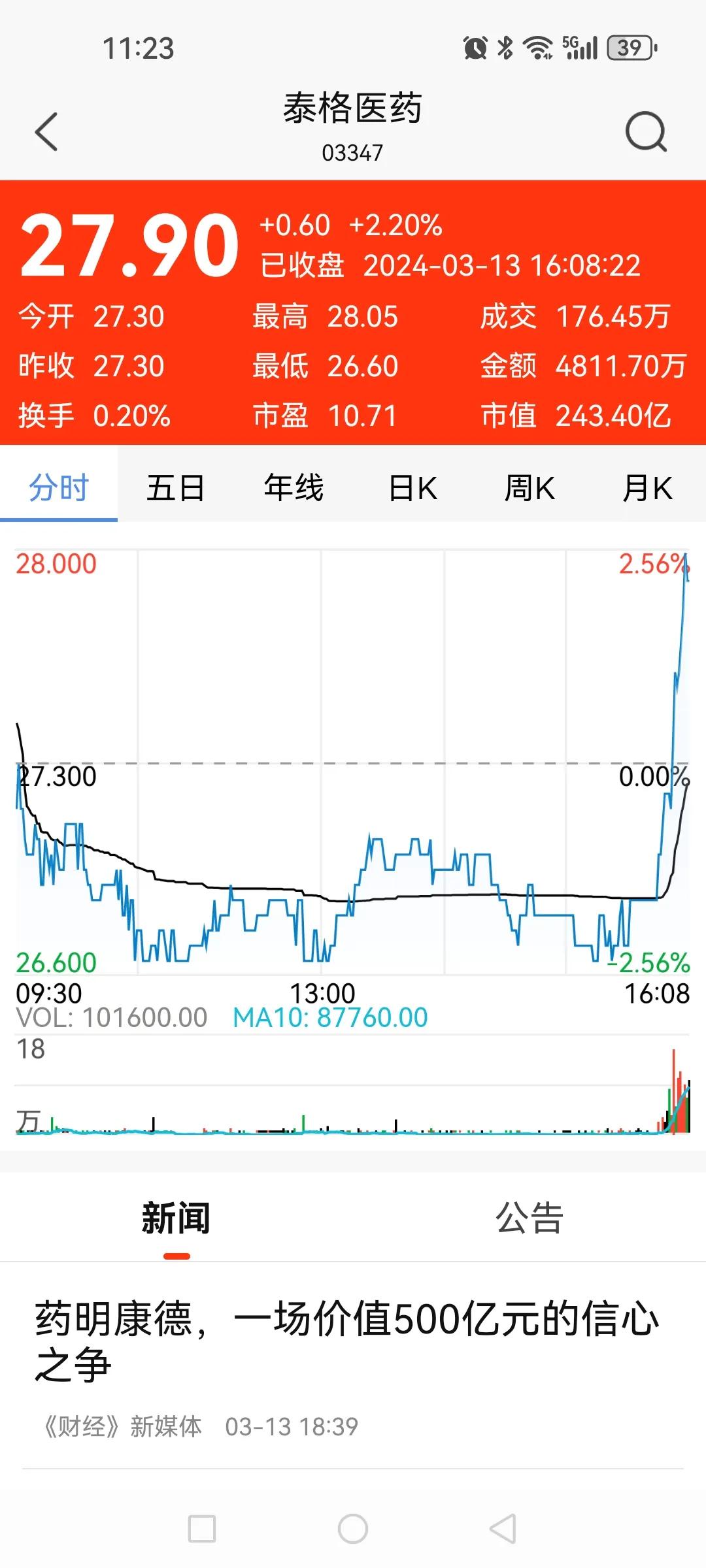706x1568 pixels.
Task: Switch to the 年线 chart tab
Action: coord(294,488)
